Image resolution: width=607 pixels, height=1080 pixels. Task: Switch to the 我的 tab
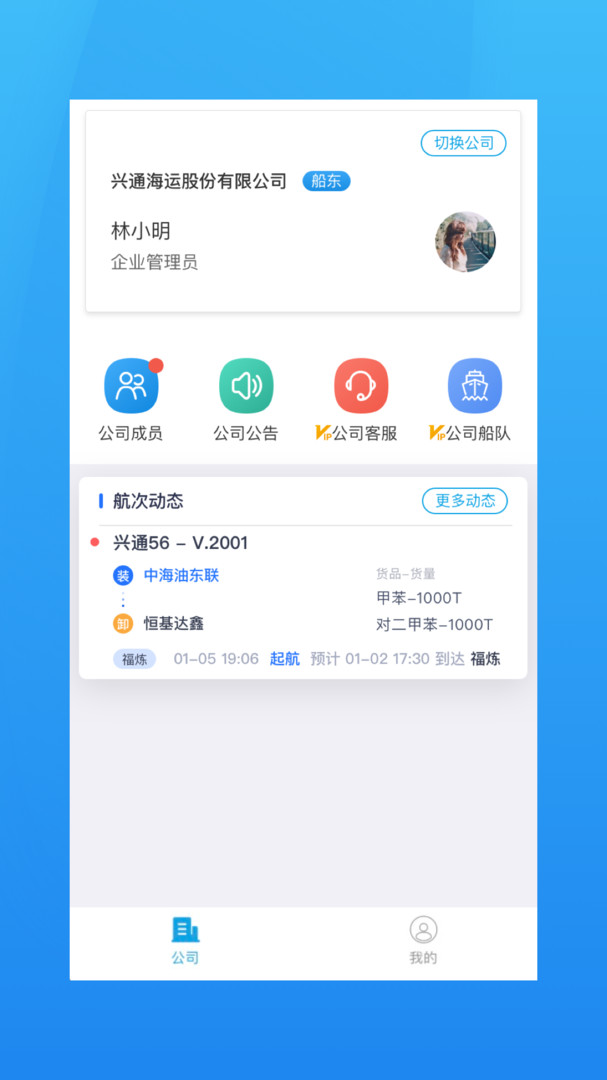[x=423, y=941]
